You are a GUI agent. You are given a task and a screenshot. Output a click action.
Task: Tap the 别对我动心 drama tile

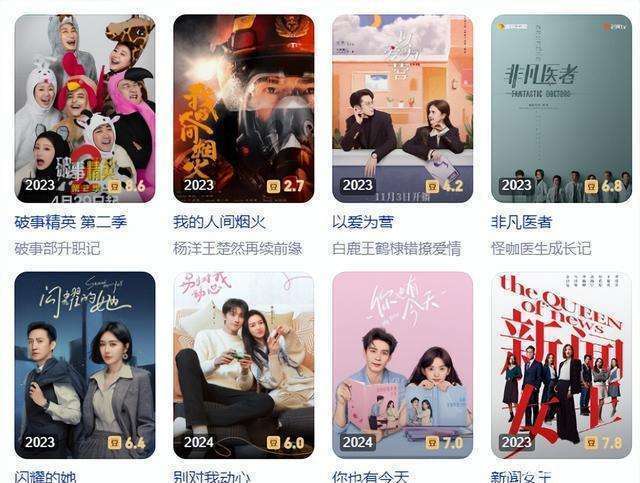(x=243, y=365)
